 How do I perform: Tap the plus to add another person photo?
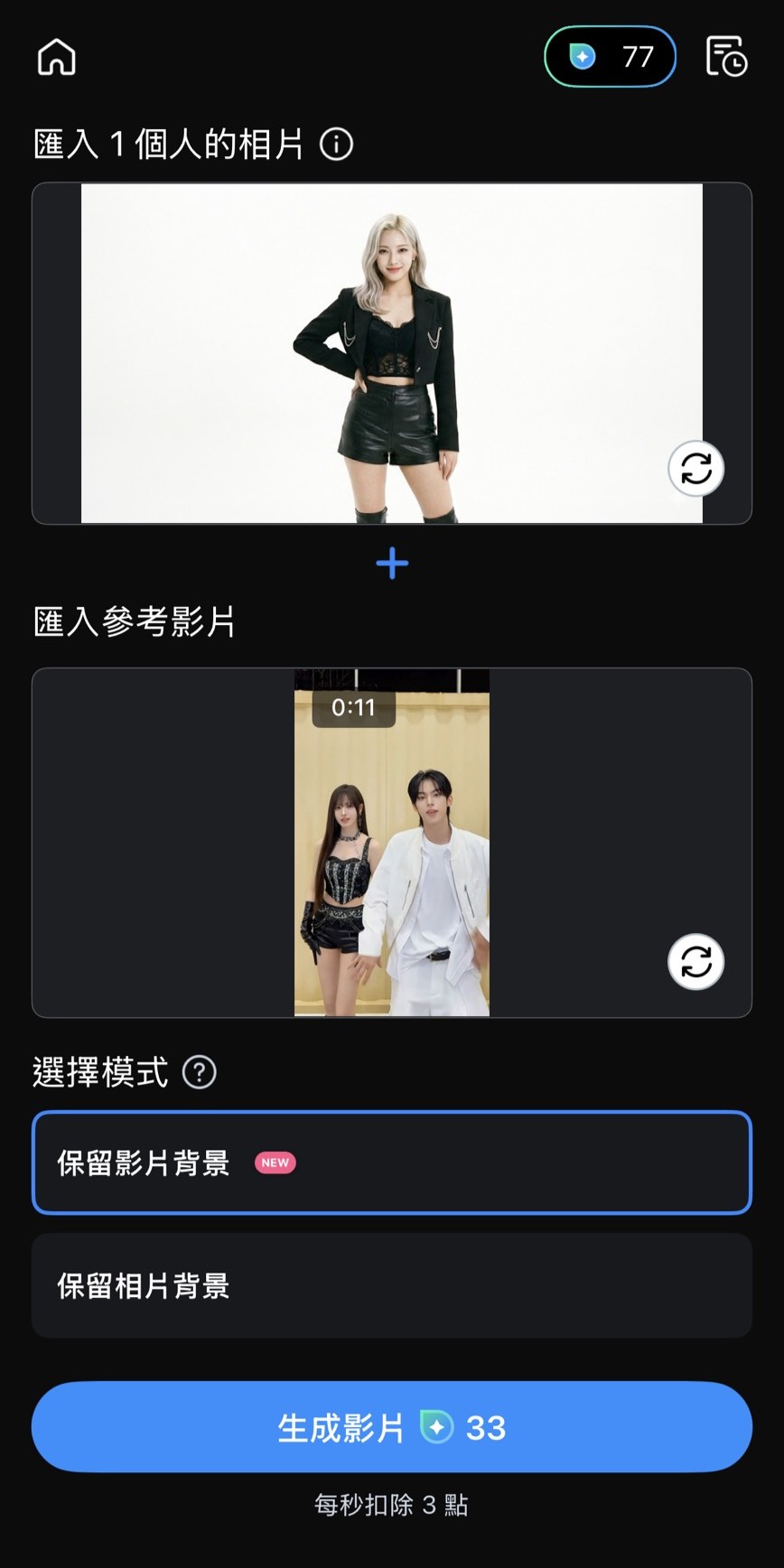point(392,562)
